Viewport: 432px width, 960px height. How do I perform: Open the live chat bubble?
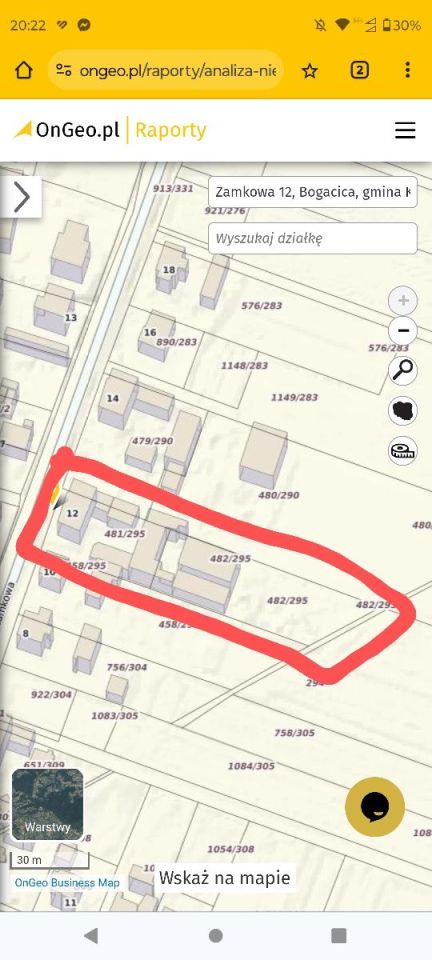[375, 807]
